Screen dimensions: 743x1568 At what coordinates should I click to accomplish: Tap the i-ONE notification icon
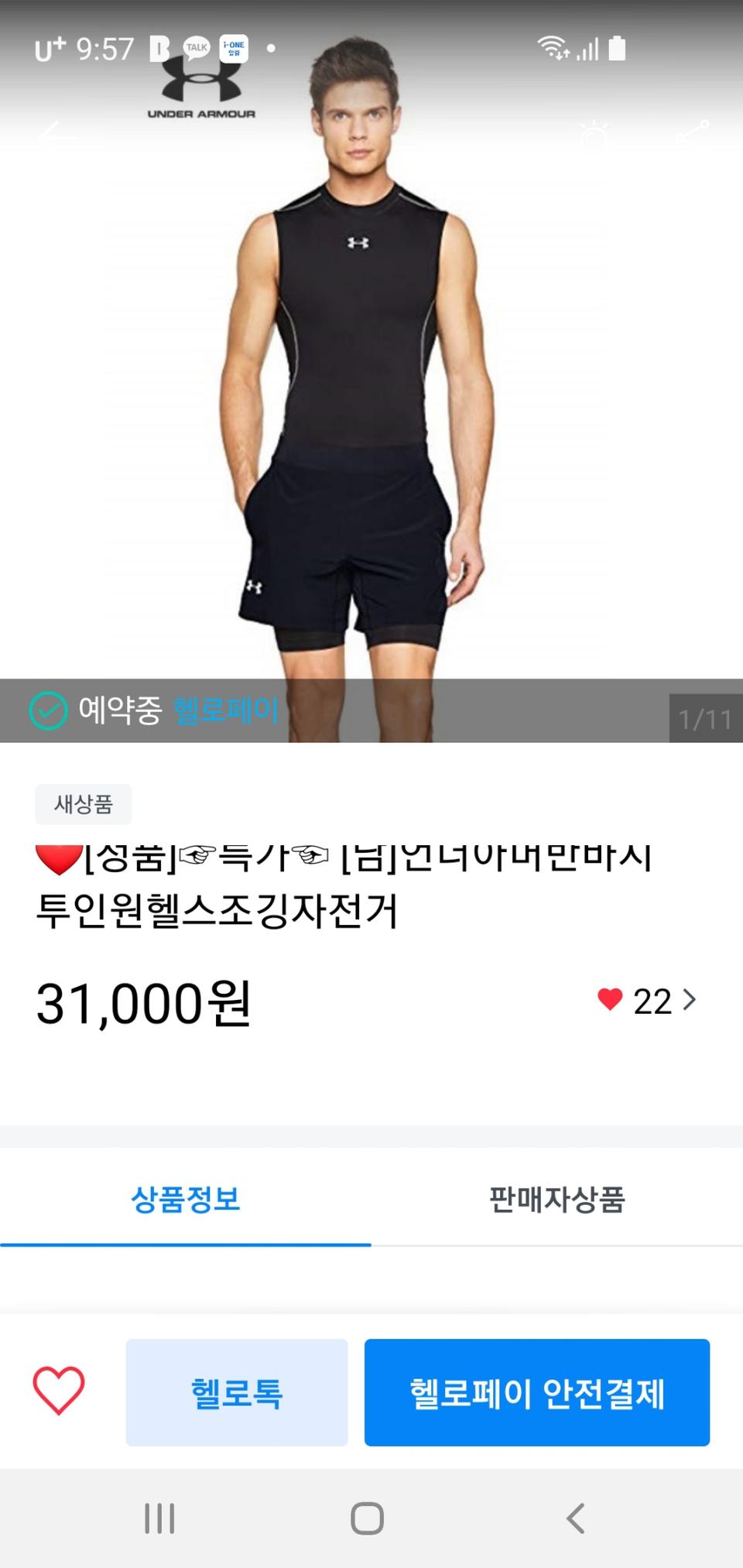point(232,49)
